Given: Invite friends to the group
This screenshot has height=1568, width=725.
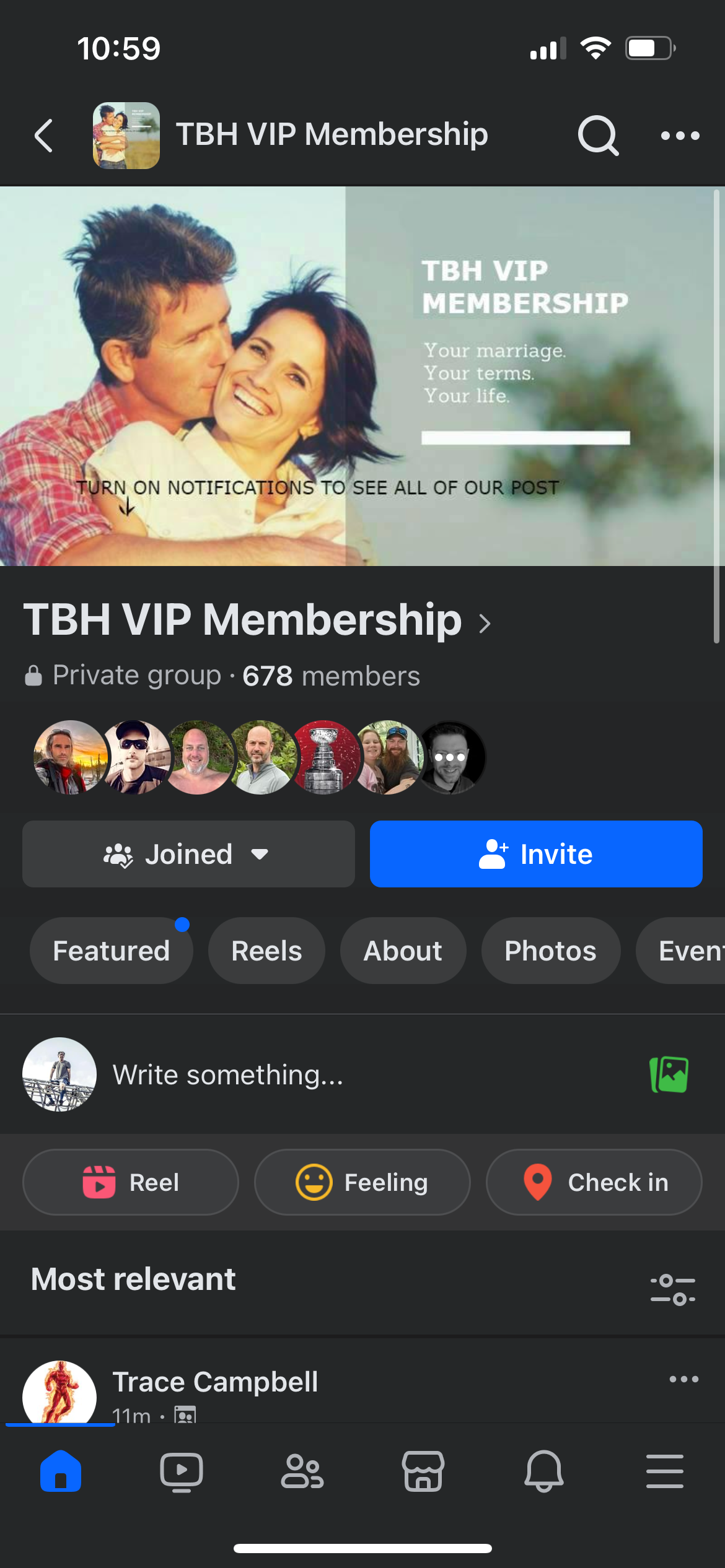Looking at the screenshot, I should [x=535, y=854].
